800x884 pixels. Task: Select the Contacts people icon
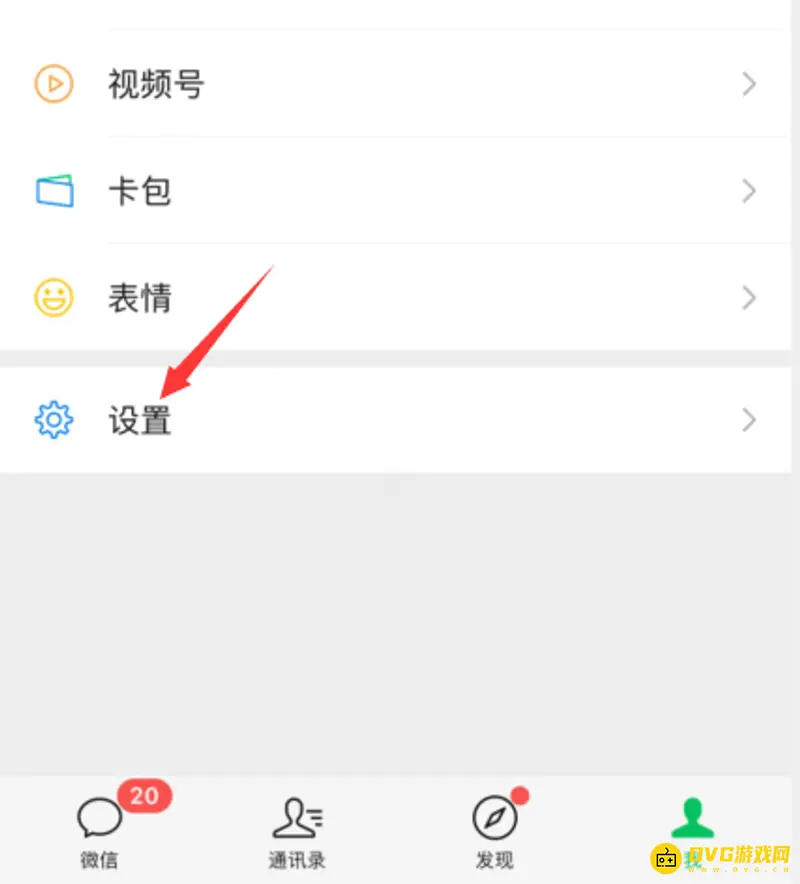296,815
